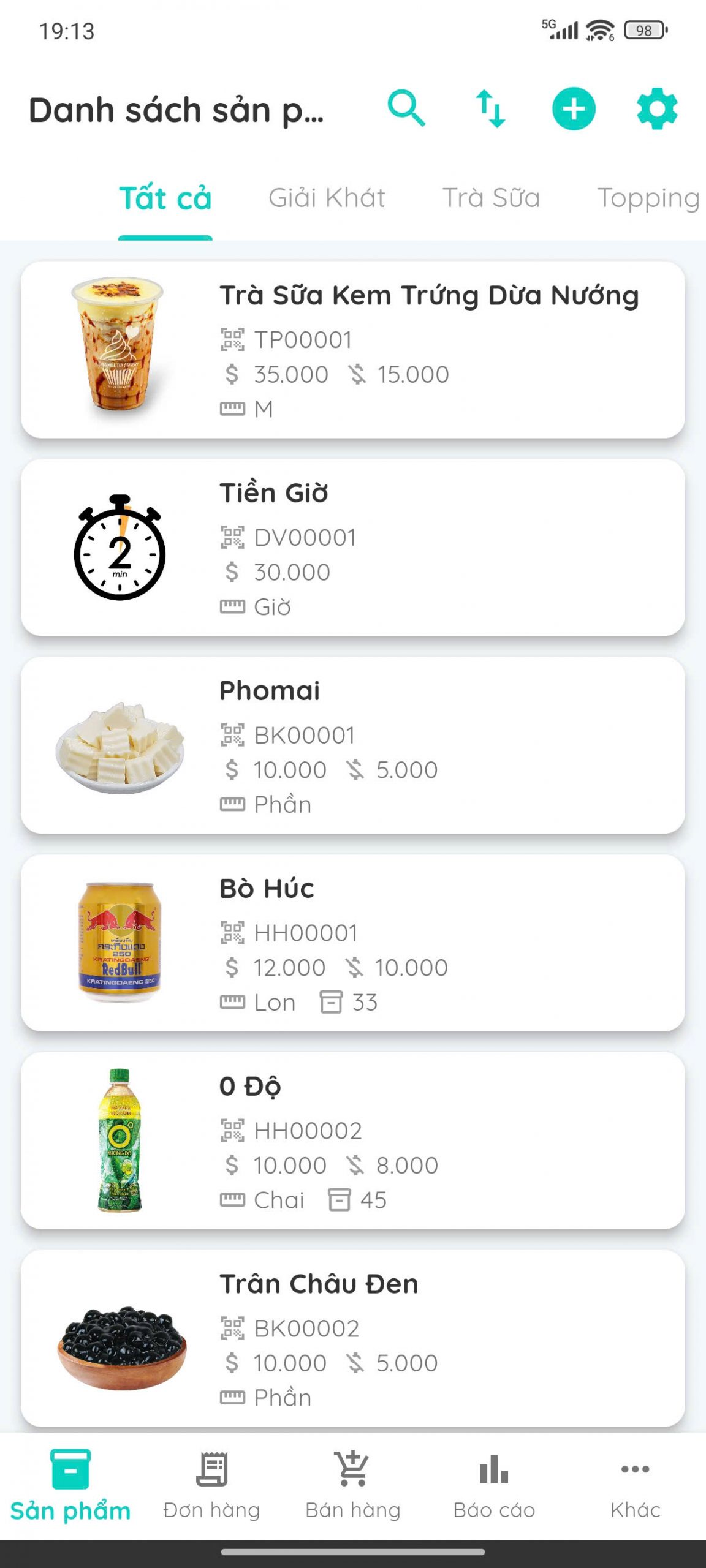View the 0 Độ product
Image resolution: width=706 pixels, height=1568 pixels.
(352, 1140)
